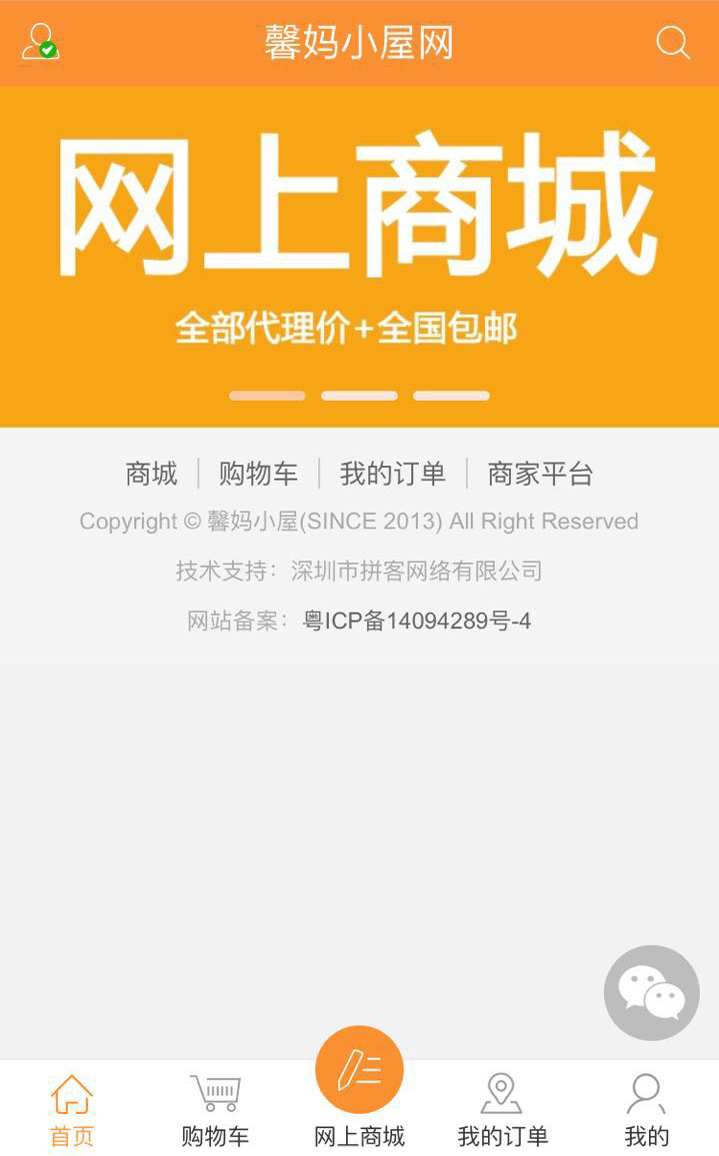The height and width of the screenshot is (1156, 719).
Task: Tap the 商城 footer link
Action: pos(151,473)
